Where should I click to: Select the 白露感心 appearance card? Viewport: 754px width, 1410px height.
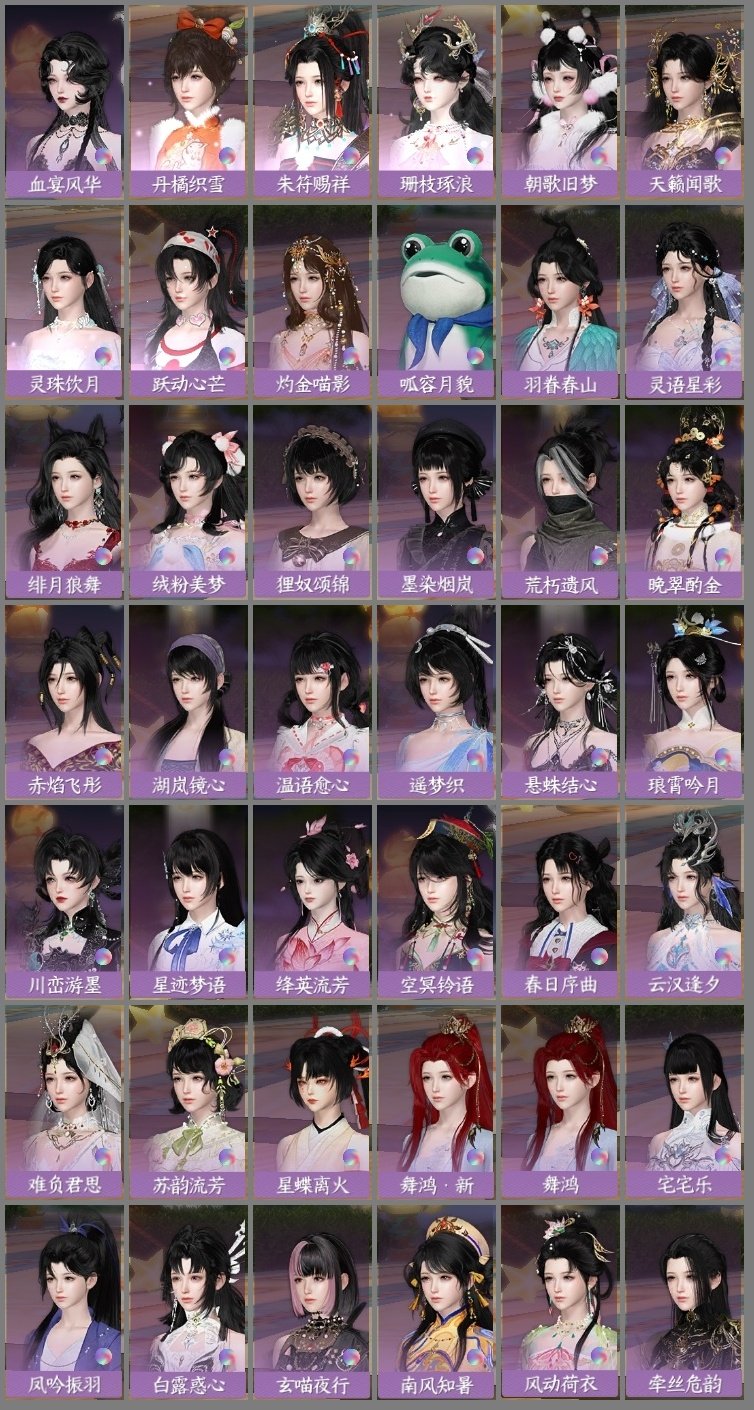pos(187,1290)
